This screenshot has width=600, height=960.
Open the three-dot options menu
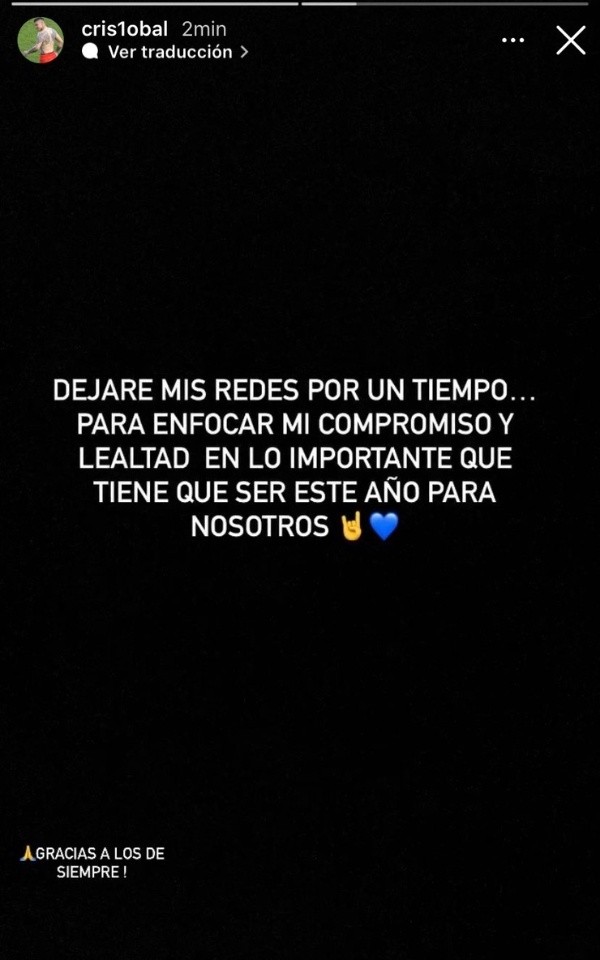[513, 41]
